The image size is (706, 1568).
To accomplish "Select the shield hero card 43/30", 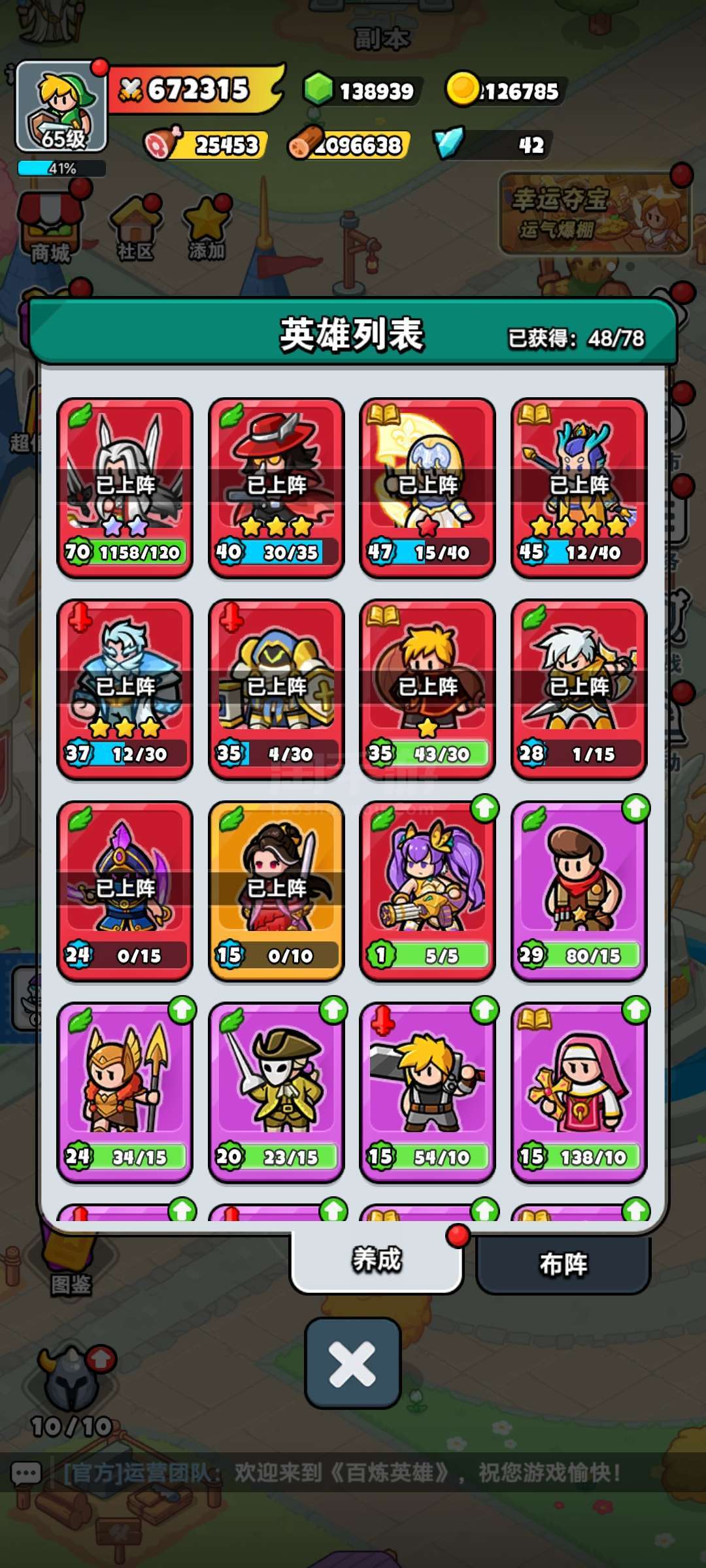I will 428,688.
